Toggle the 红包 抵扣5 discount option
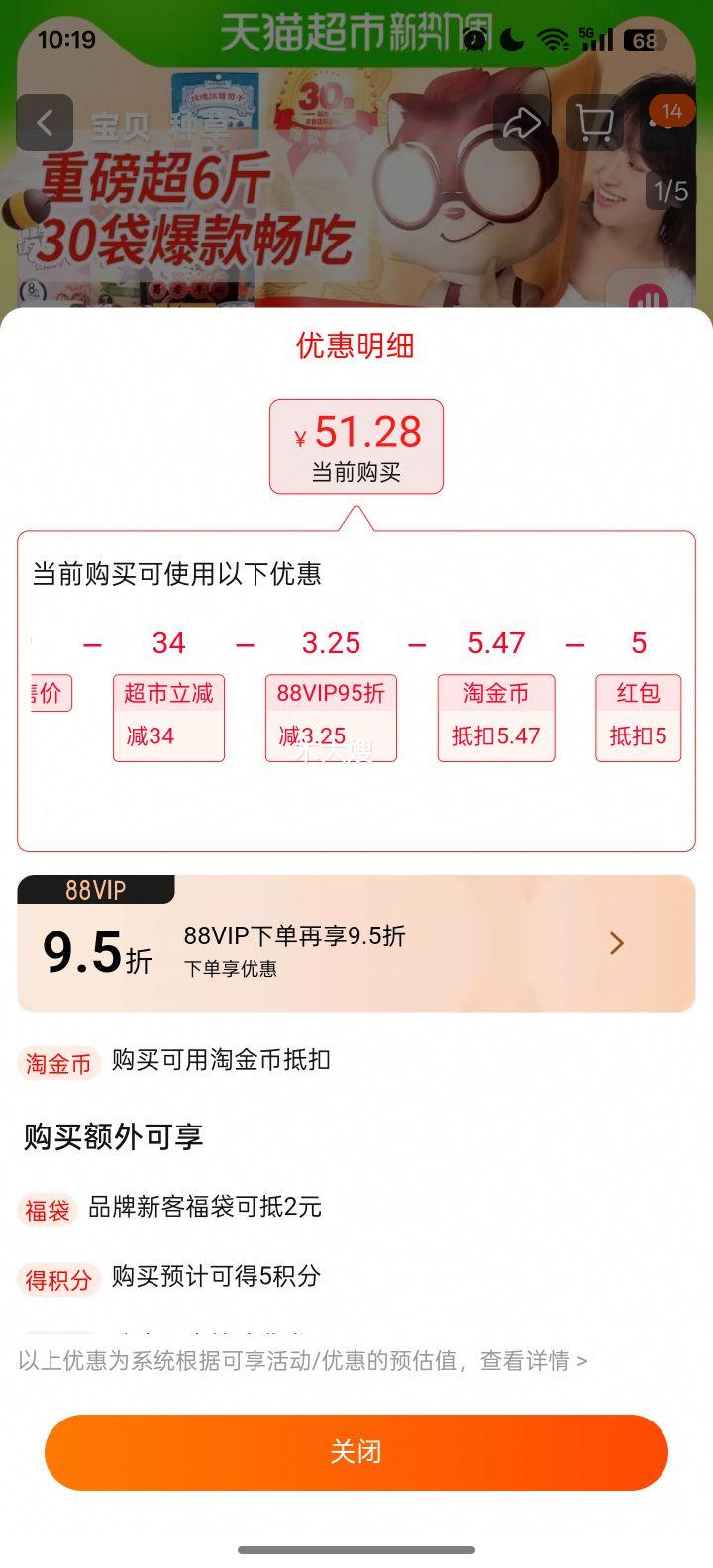 (639, 717)
